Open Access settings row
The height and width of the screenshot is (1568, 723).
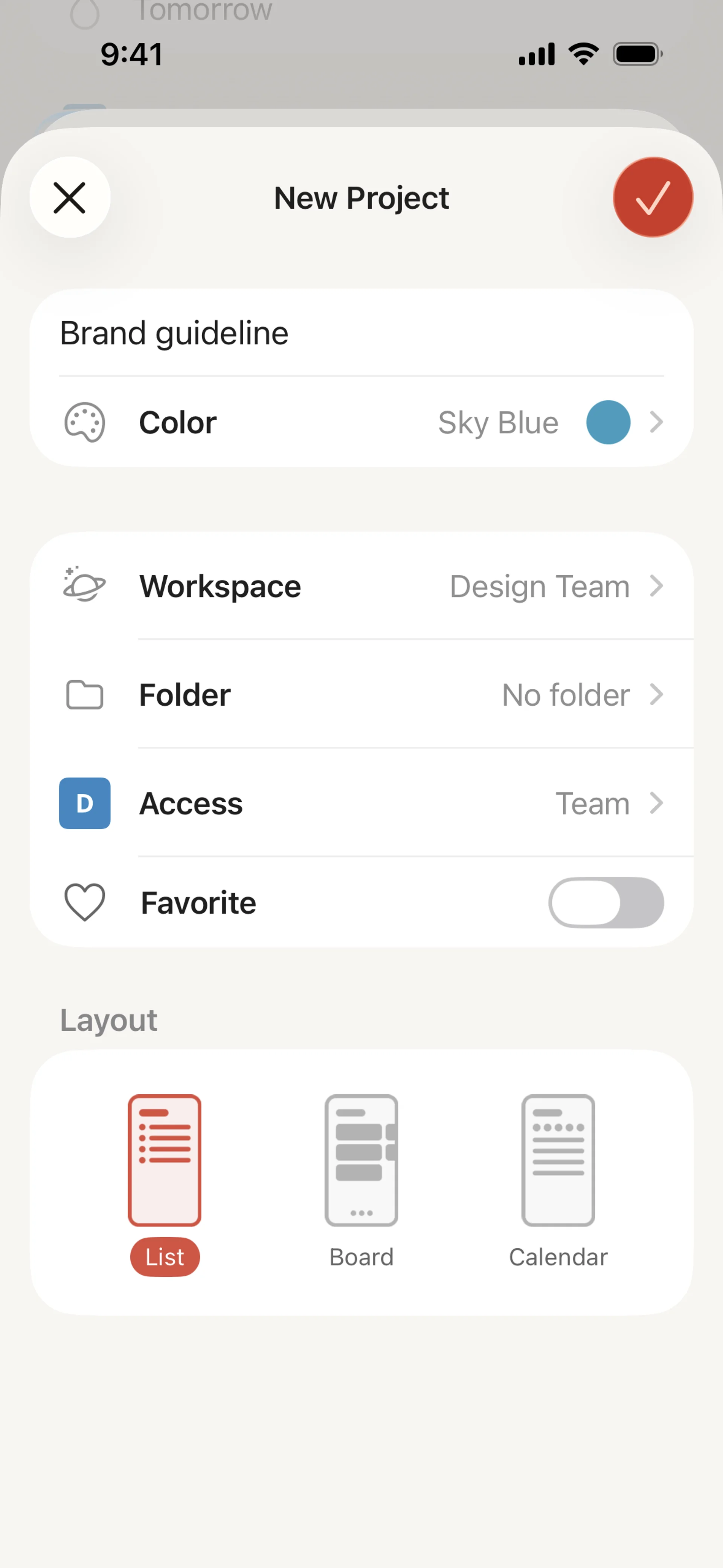pyautogui.click(x=361, y=804)
